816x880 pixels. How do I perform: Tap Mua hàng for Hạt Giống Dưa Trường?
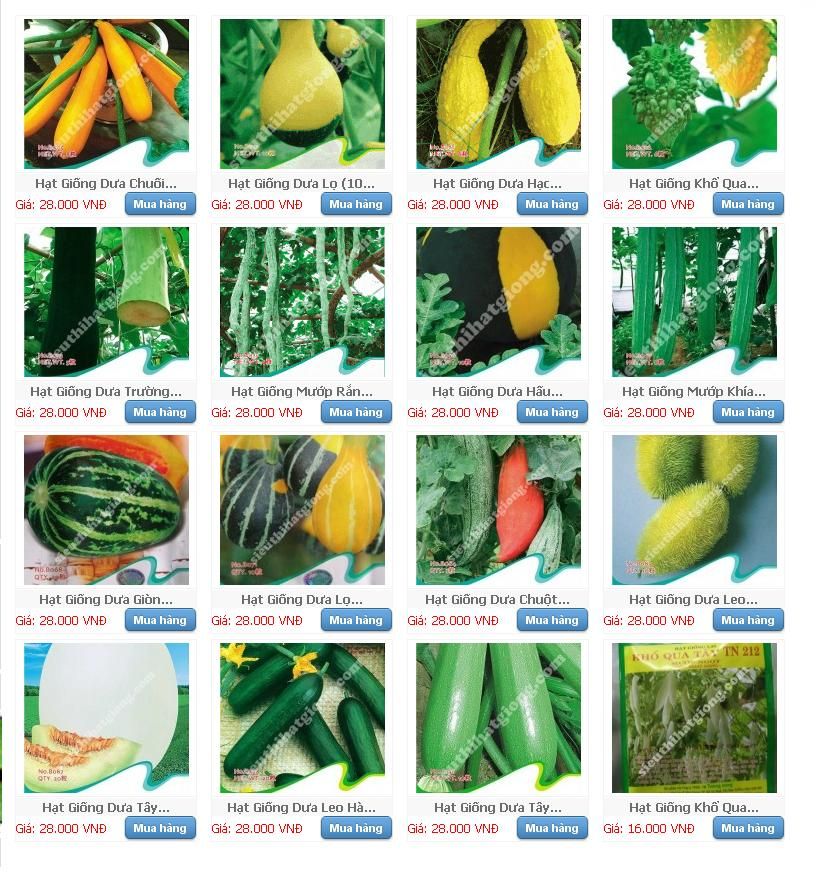pos(160,412)
